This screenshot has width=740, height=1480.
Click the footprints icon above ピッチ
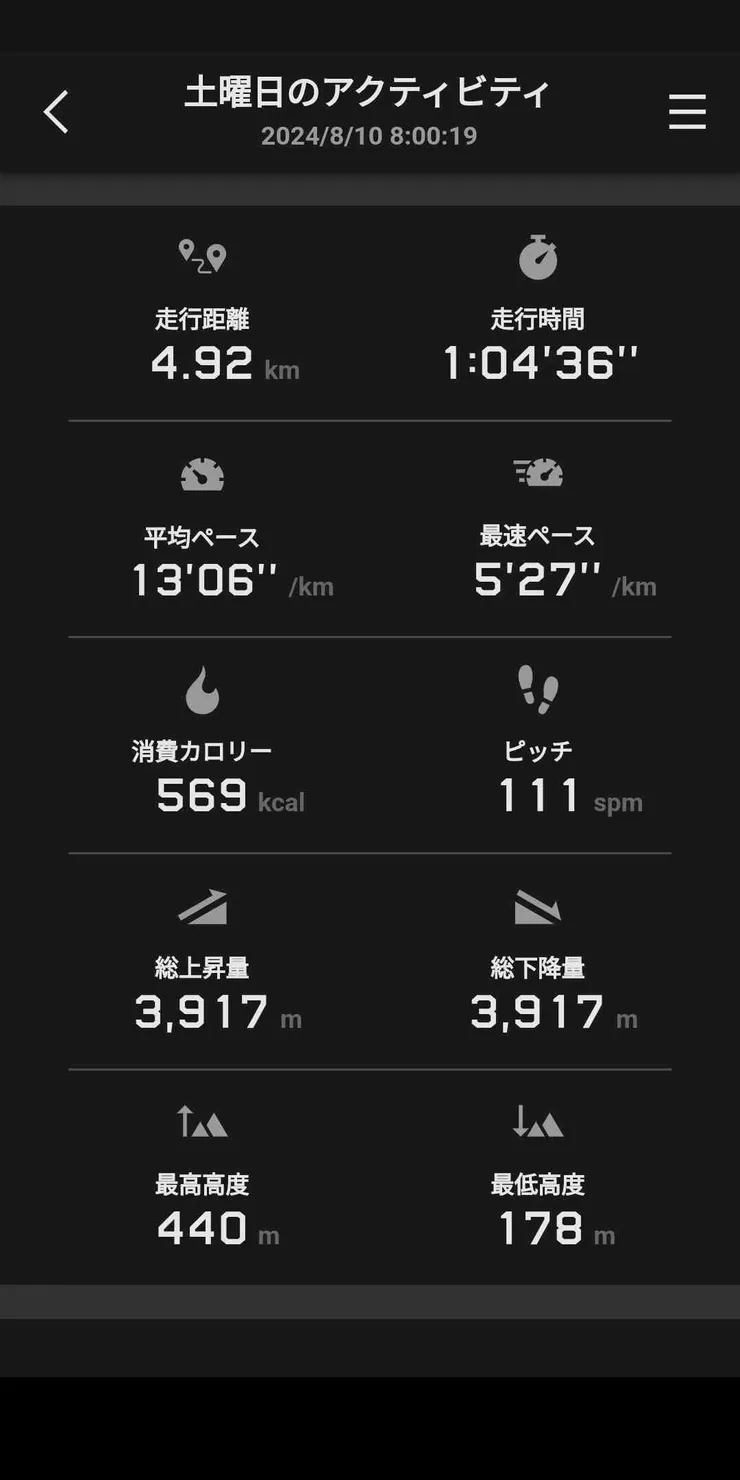539,690
